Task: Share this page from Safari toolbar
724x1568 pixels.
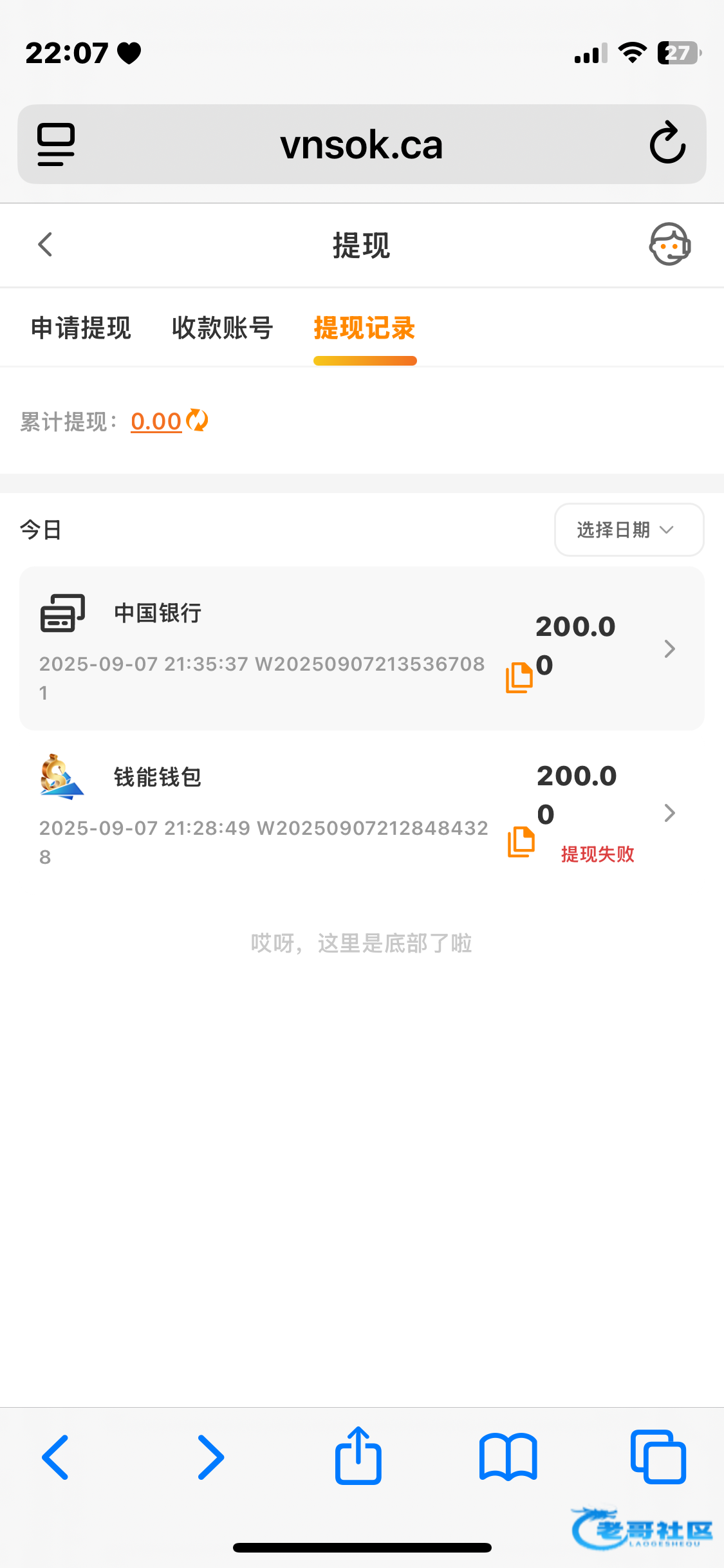Action: tap(358, 1456)
